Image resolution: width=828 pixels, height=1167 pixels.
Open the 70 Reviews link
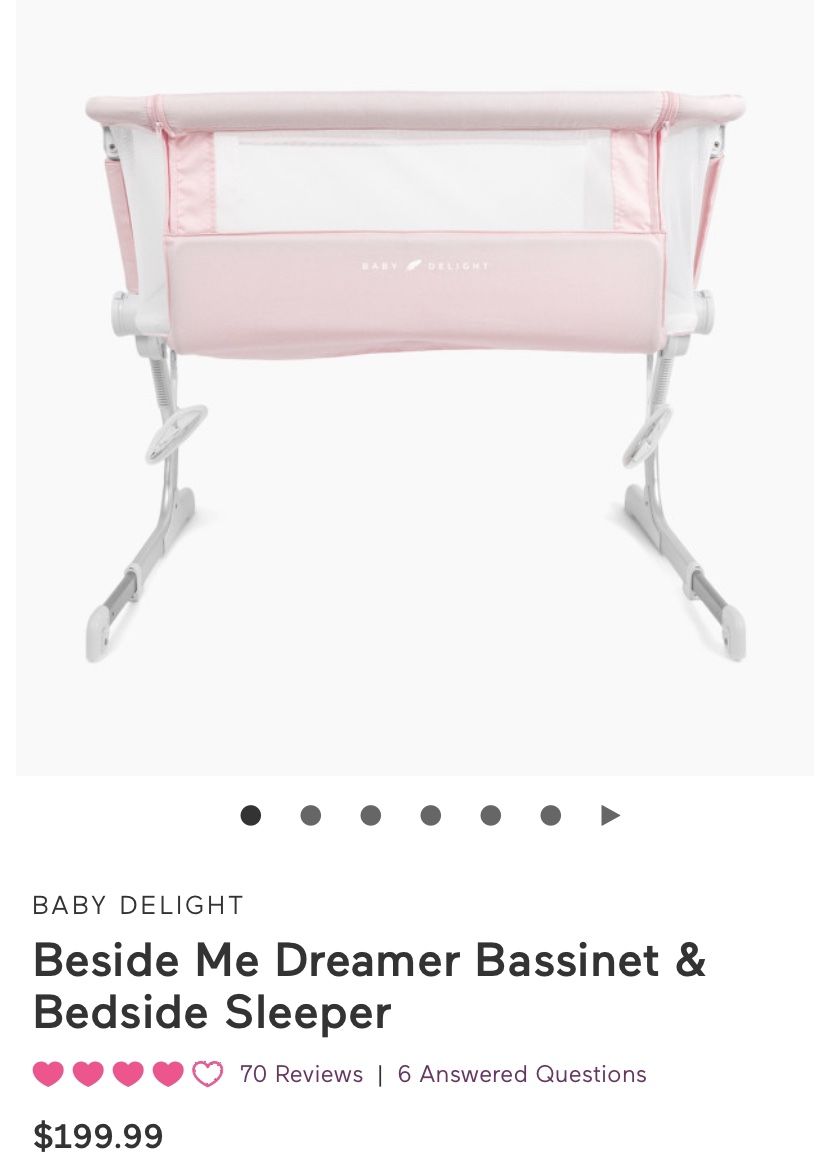301,1074
